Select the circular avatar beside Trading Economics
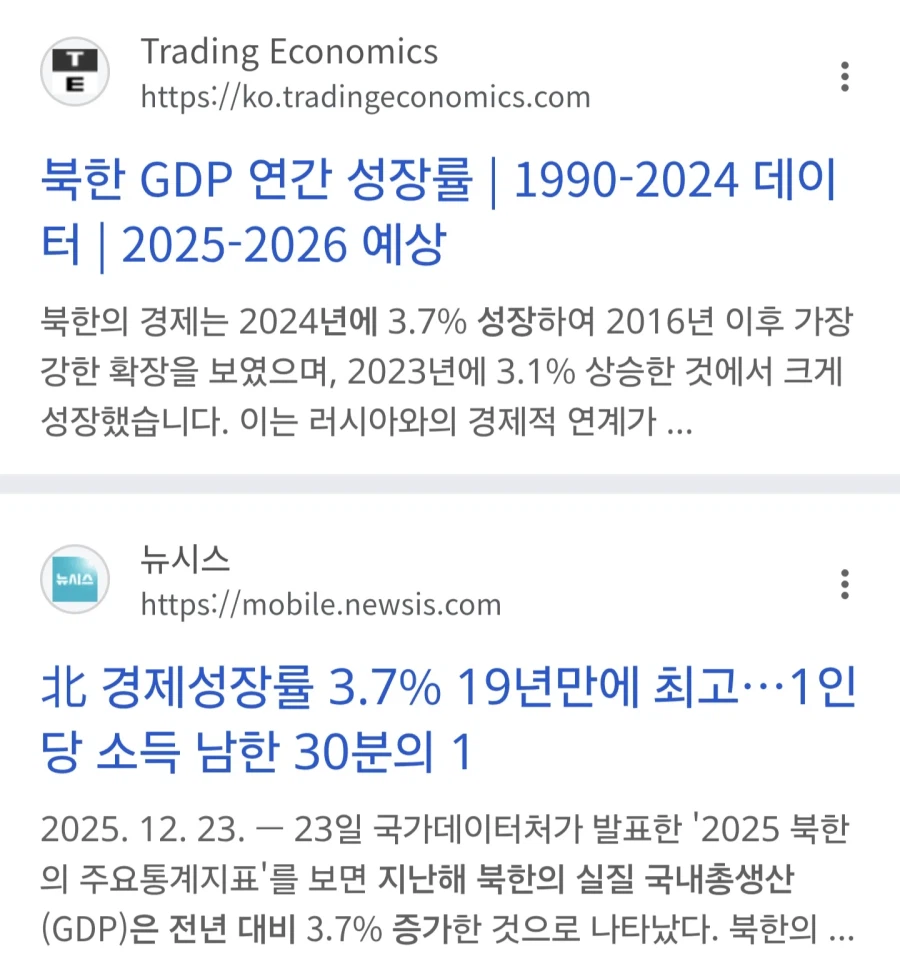This screenshot has height=971, width=900. [74, 71]
